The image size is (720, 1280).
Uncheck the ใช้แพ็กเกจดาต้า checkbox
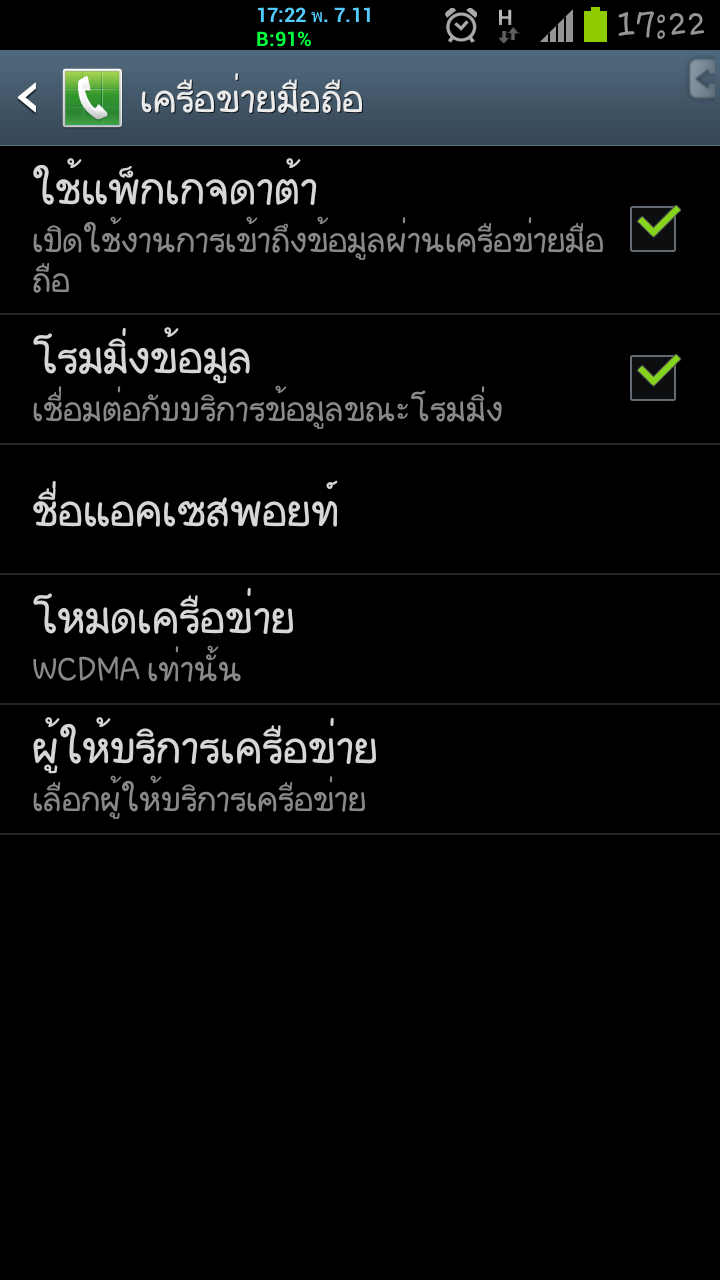click(653, 229)
